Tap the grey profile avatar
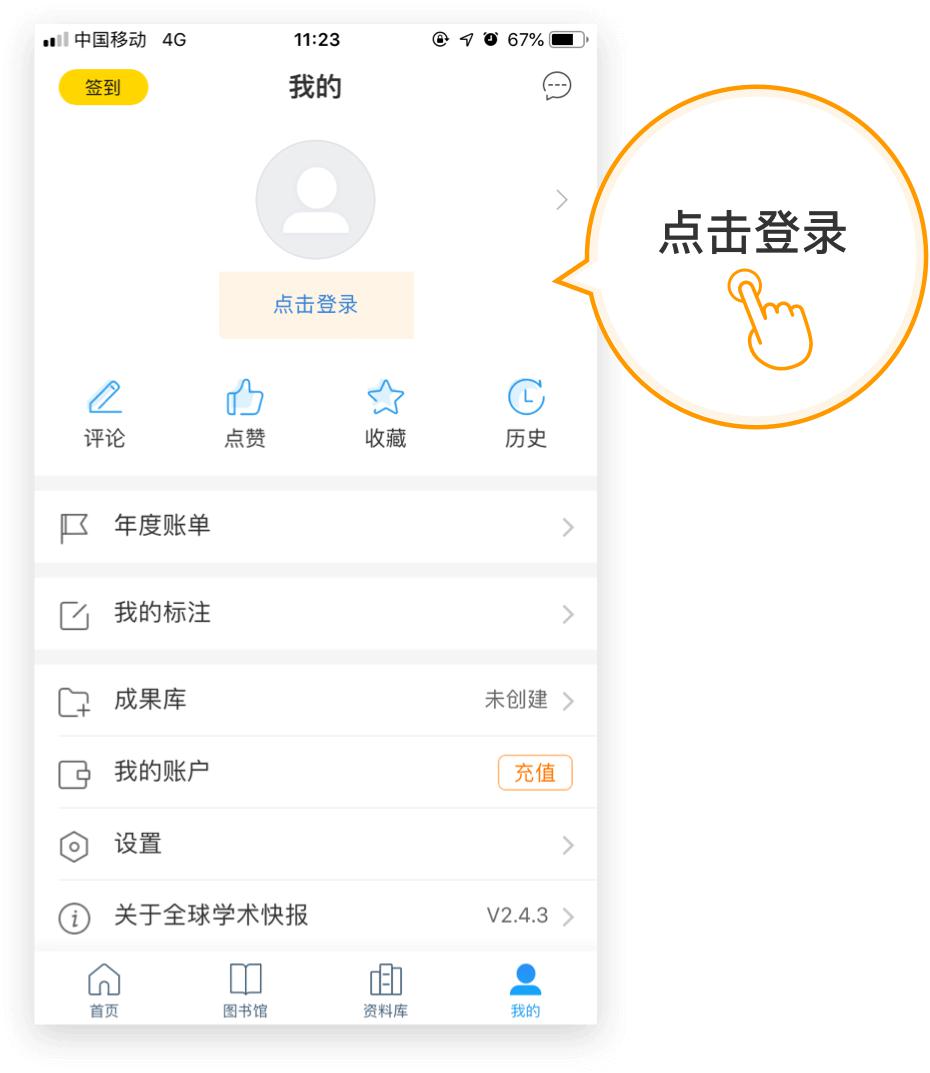Image resolution: width=930 pixels, height=1073 pixels. [x=316, y=200]
